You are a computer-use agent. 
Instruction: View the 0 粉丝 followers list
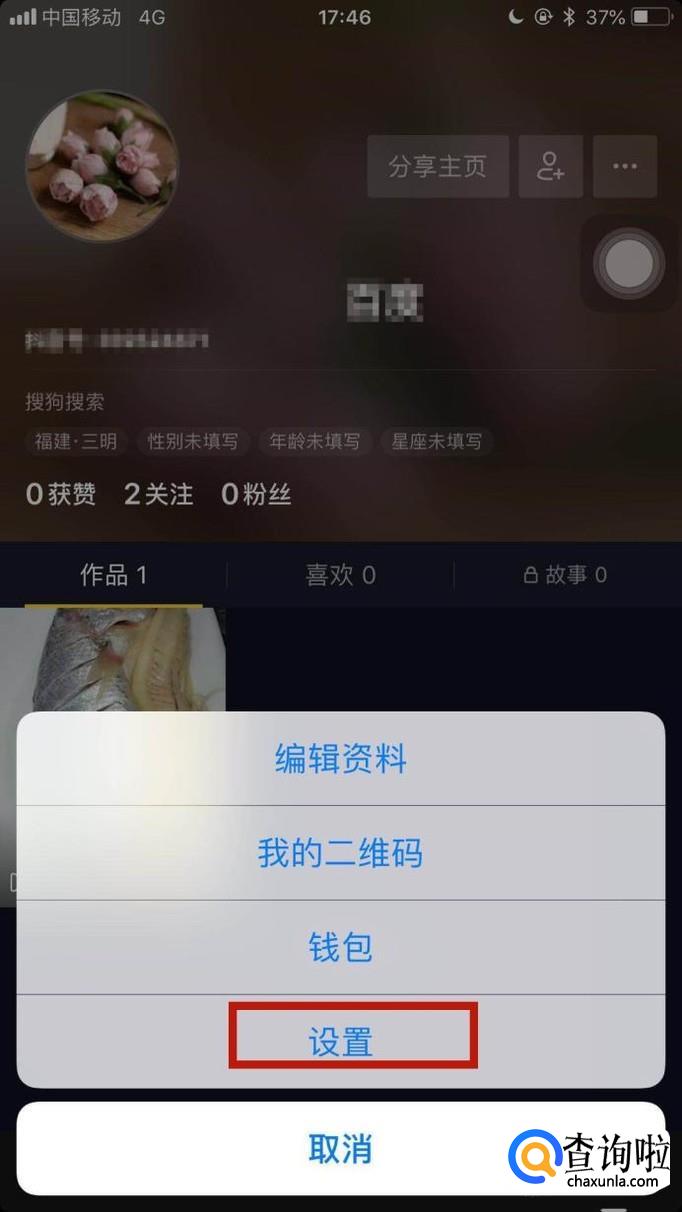tap(256, 494)
